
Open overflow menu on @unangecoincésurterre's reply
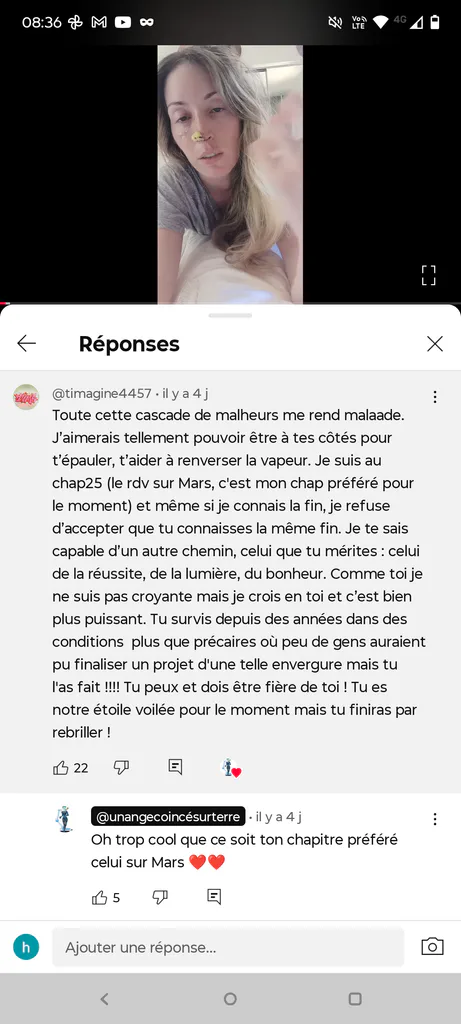(435, 819)
